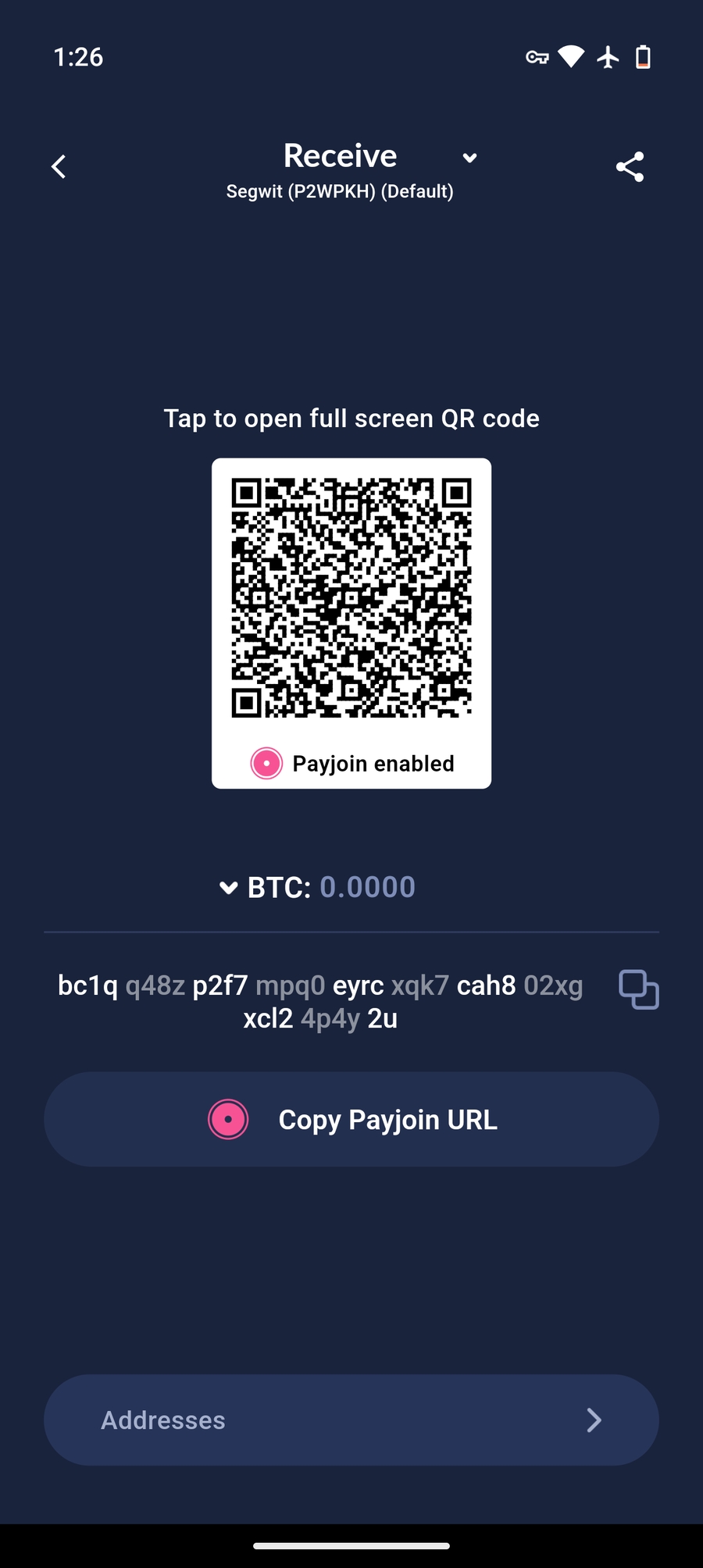
Task: Tap the pink Payjoin indicator under the QR code
Action: [266, 763]
